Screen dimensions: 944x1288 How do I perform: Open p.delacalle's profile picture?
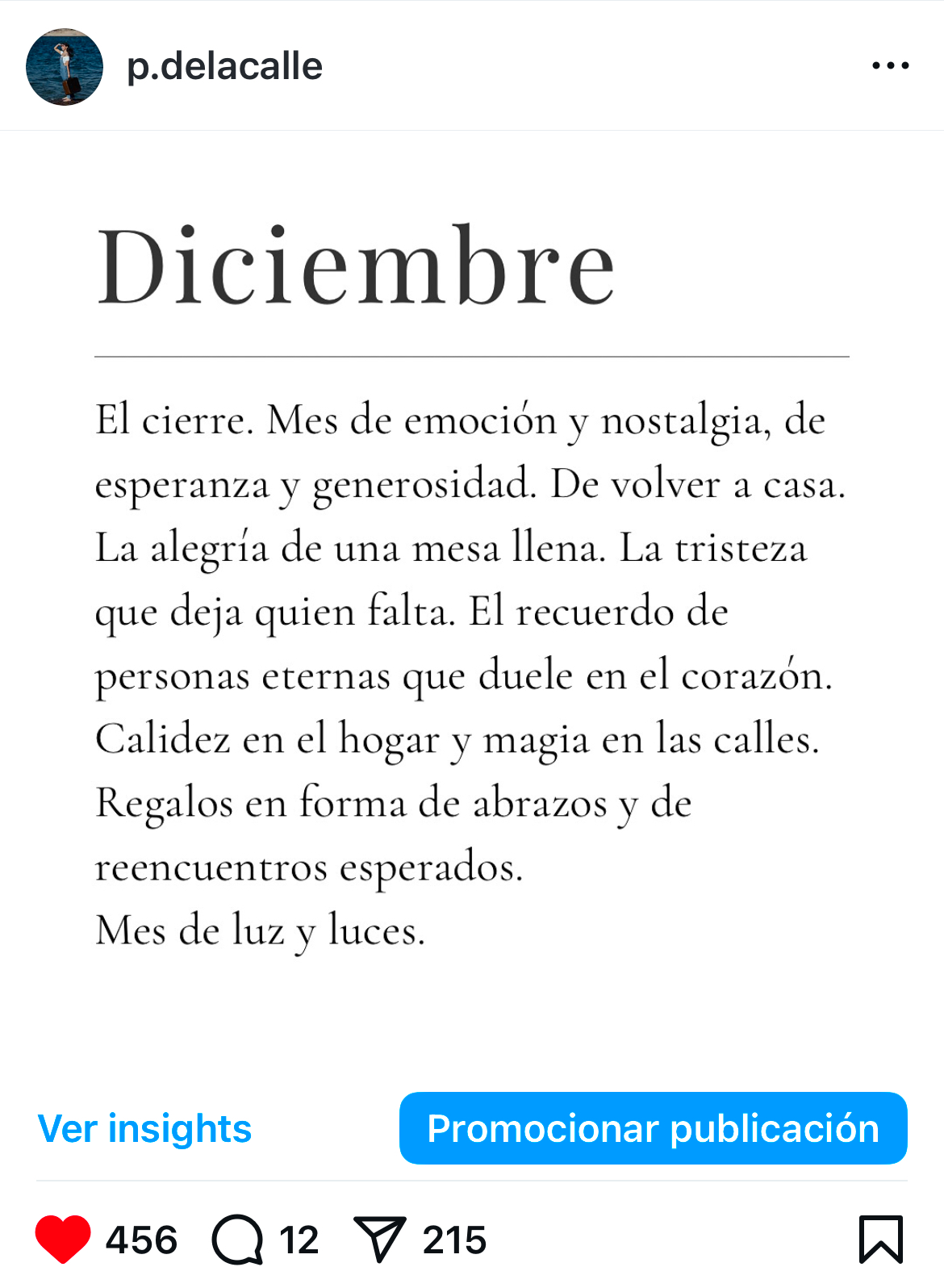pyautogui.click(x=65, y=66)
